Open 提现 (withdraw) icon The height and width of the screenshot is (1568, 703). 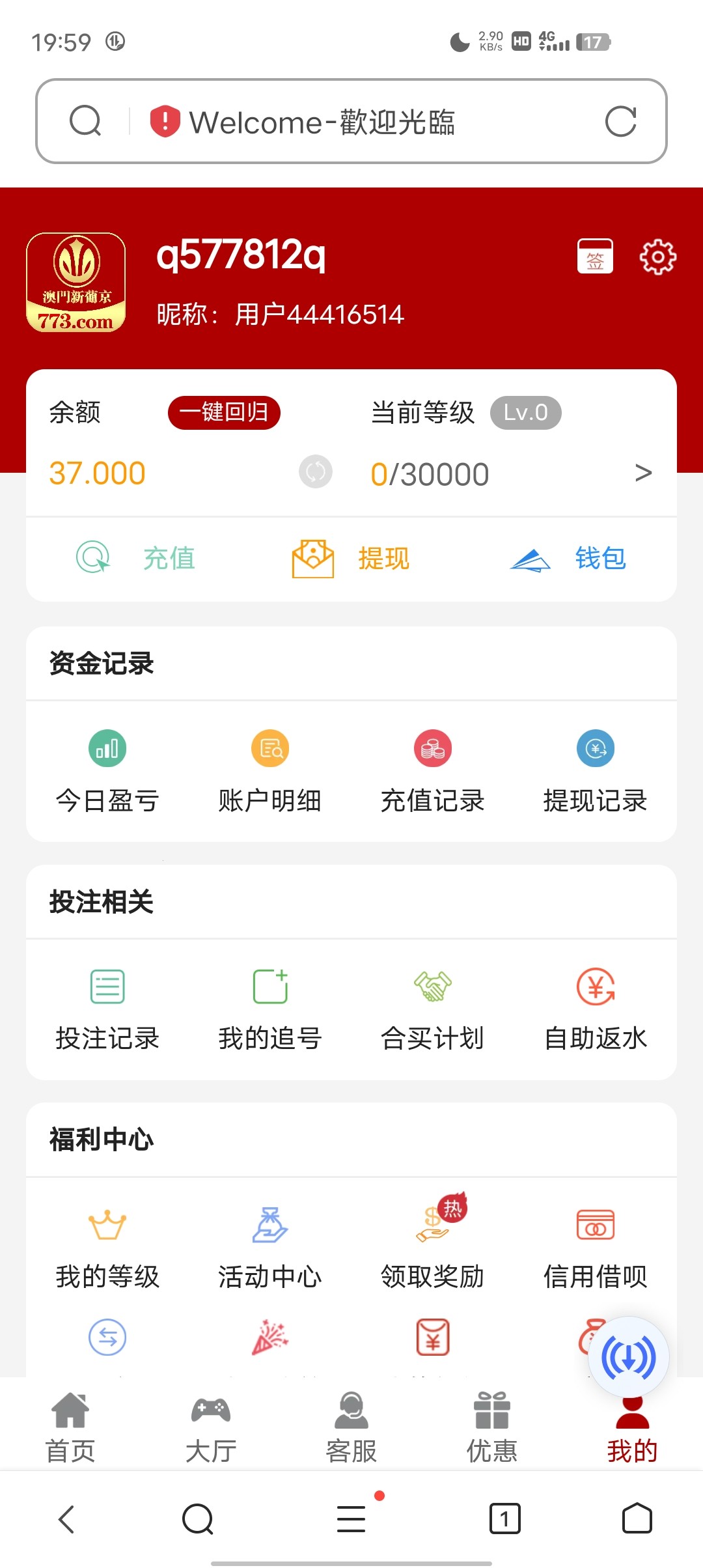point(350,558)
